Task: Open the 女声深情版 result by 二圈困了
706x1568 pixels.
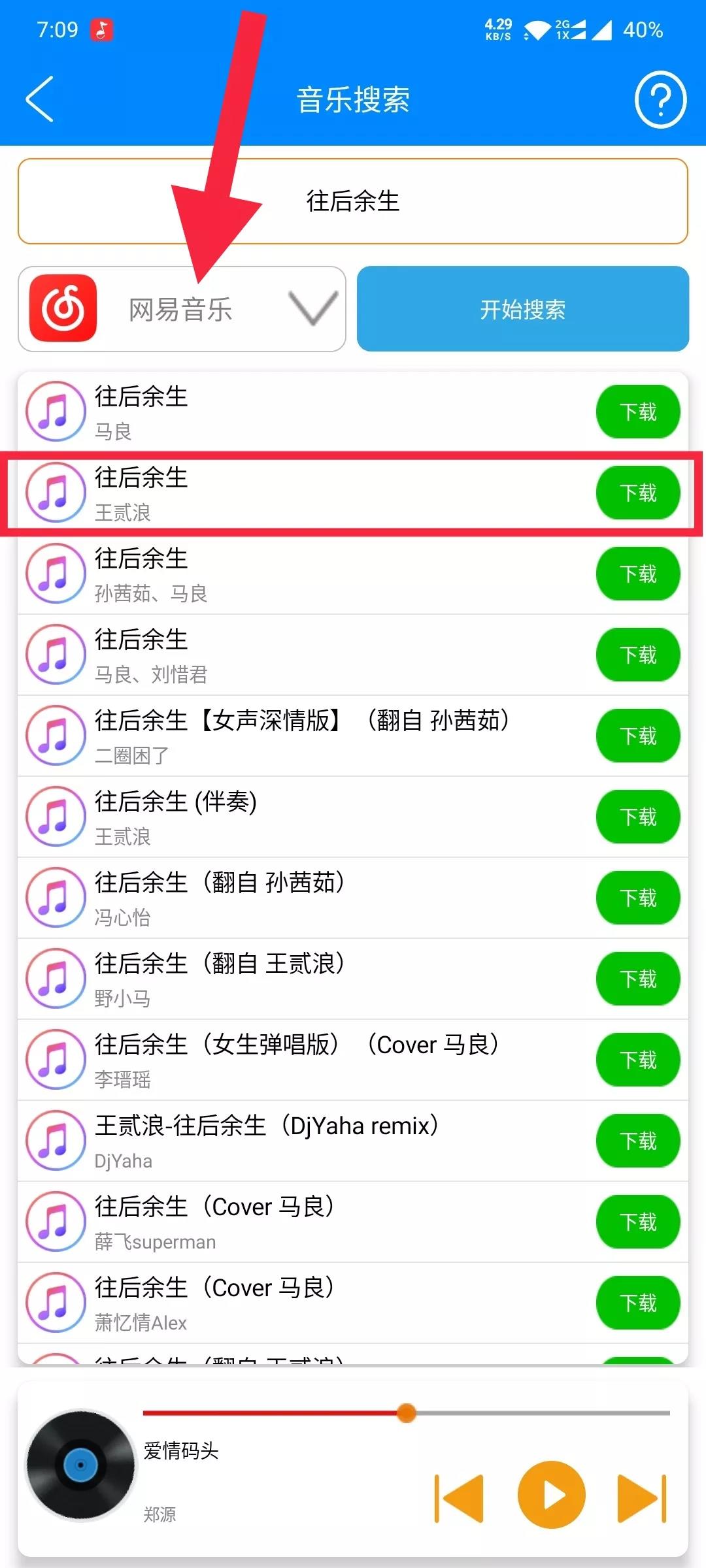Action: 294,736
